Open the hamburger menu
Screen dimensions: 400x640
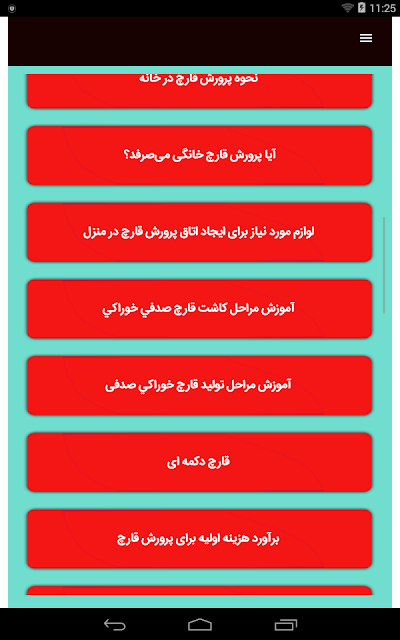366,38
